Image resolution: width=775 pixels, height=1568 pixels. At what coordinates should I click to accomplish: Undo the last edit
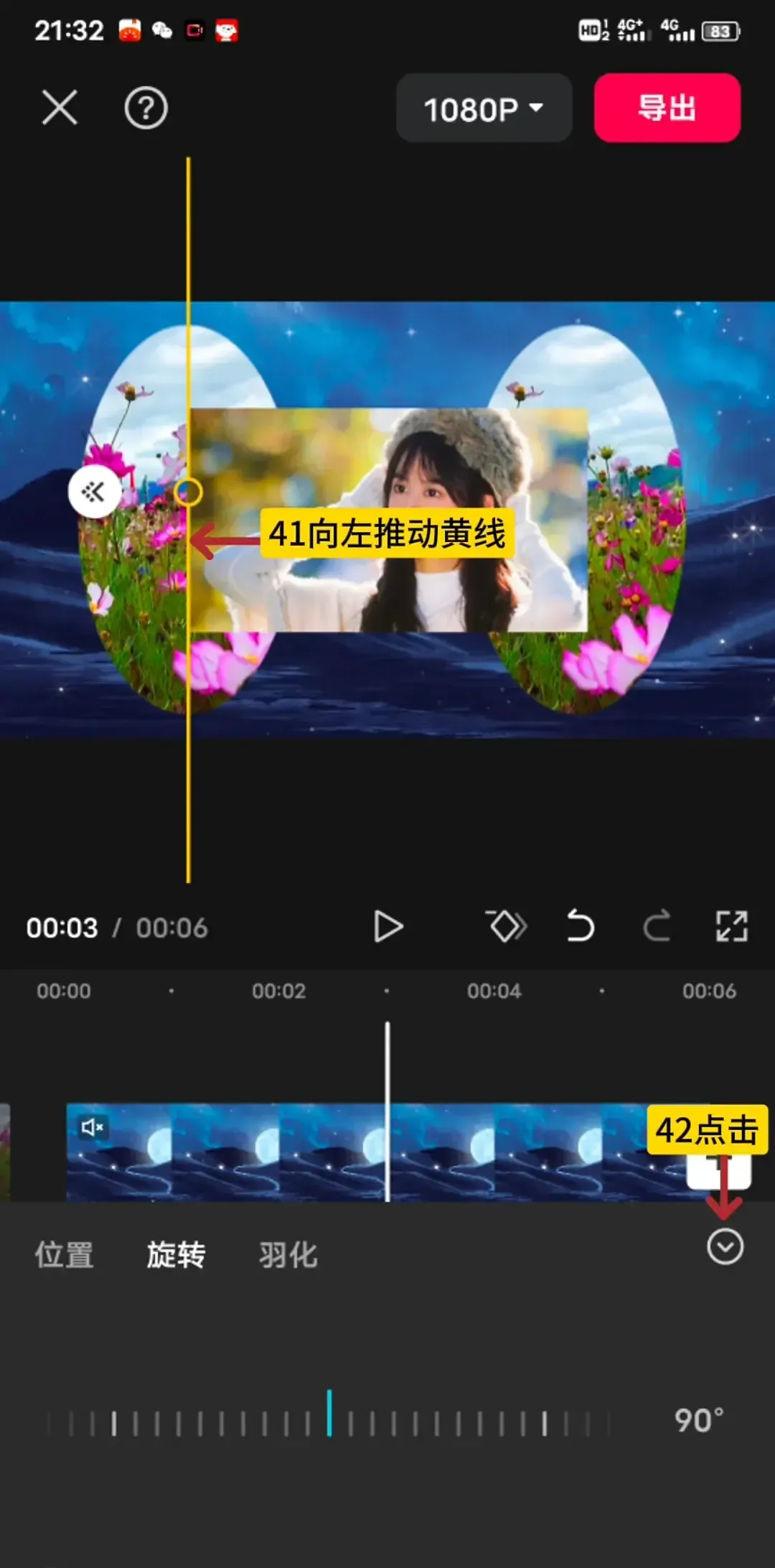580,927
